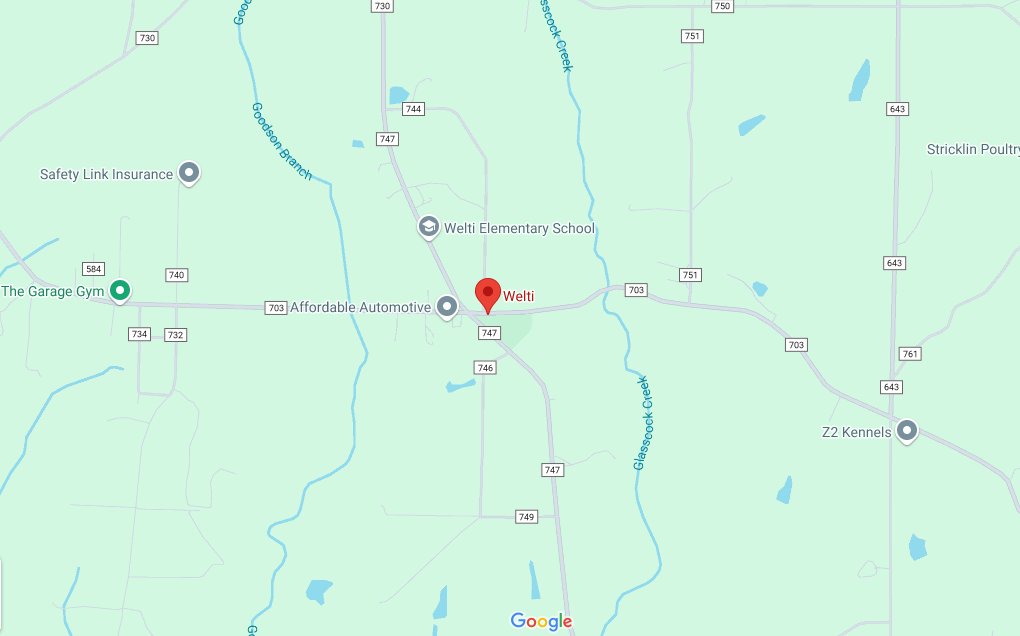The image size is (1020, 636).
Task: Select the Affordable Automotive place marker
Action: pos(448,306)
